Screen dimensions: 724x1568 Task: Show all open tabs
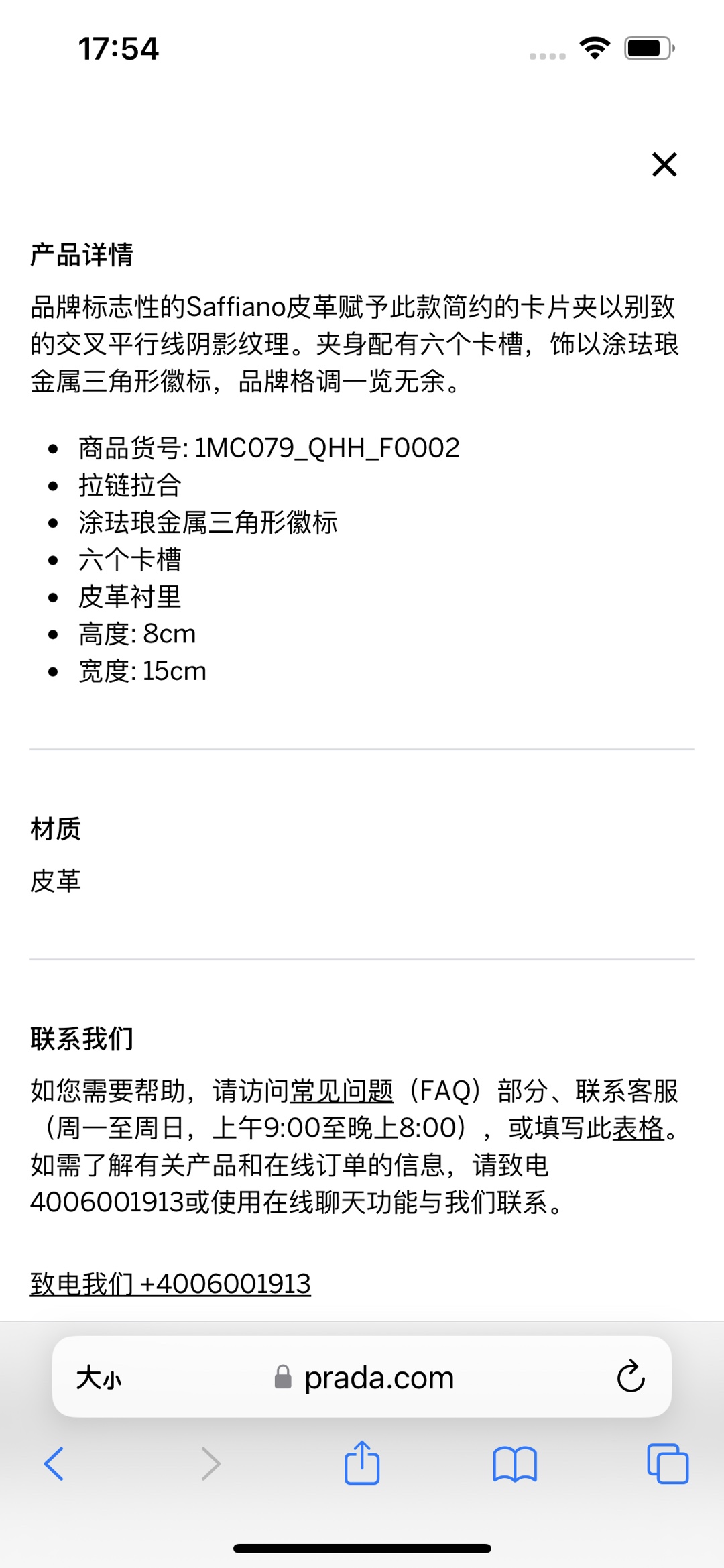[x=668, y=1463]
